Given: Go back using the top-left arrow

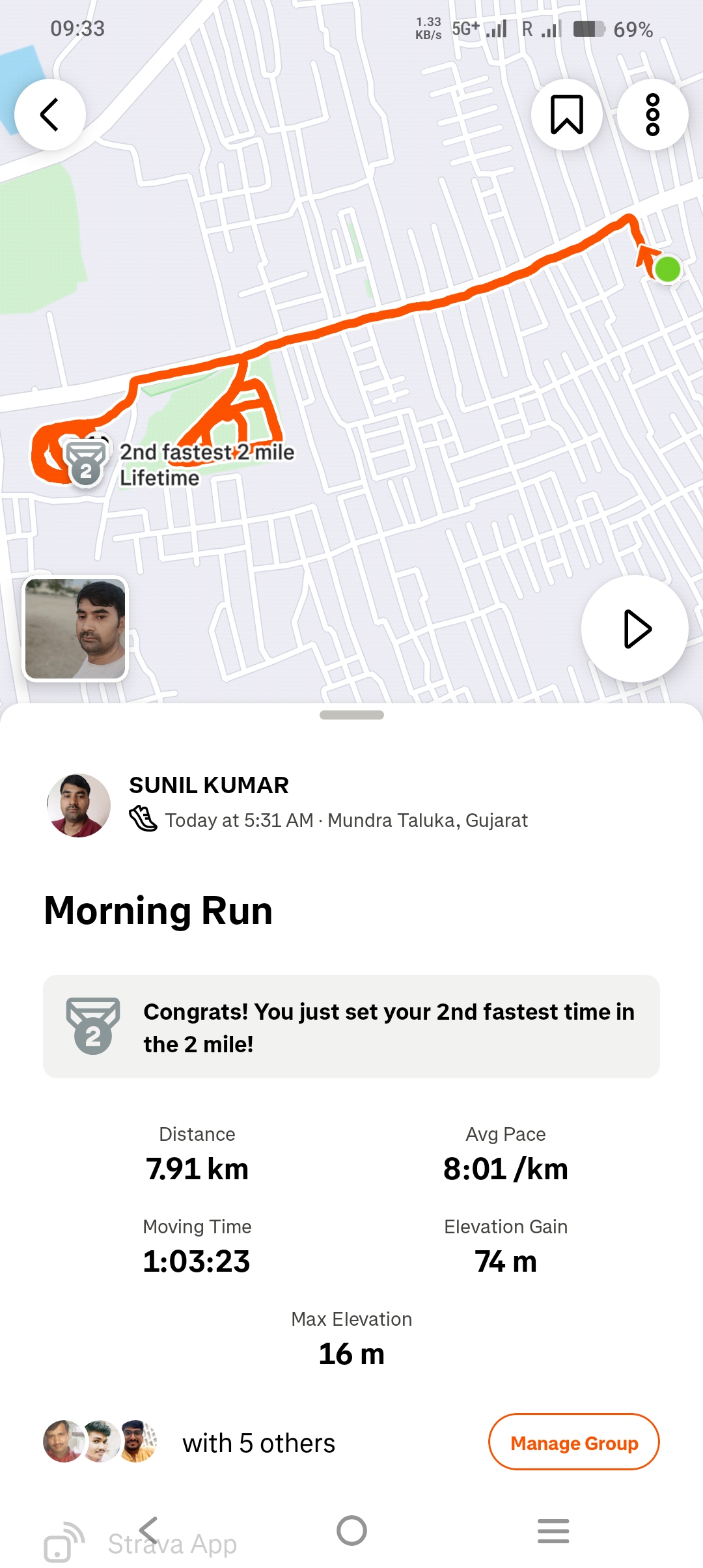Looking at the screenshot, I should [50, 115].
